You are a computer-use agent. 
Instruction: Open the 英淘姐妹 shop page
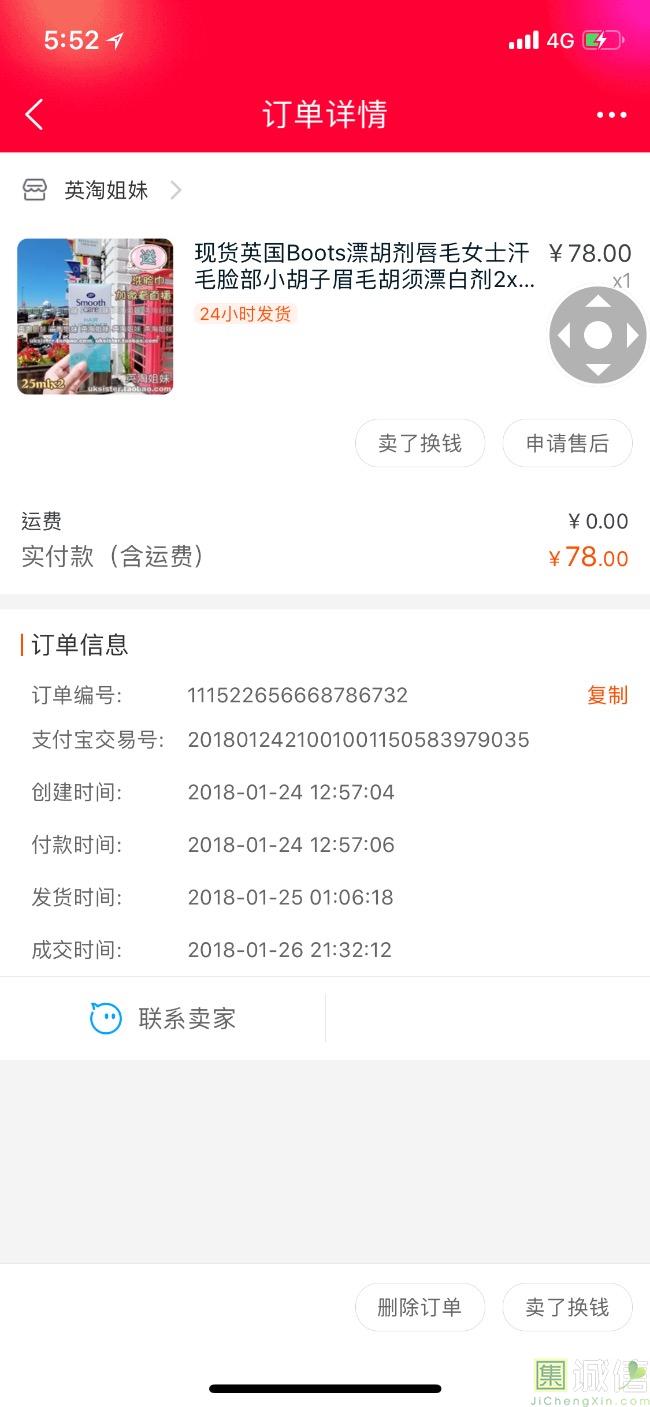(105, 190)
